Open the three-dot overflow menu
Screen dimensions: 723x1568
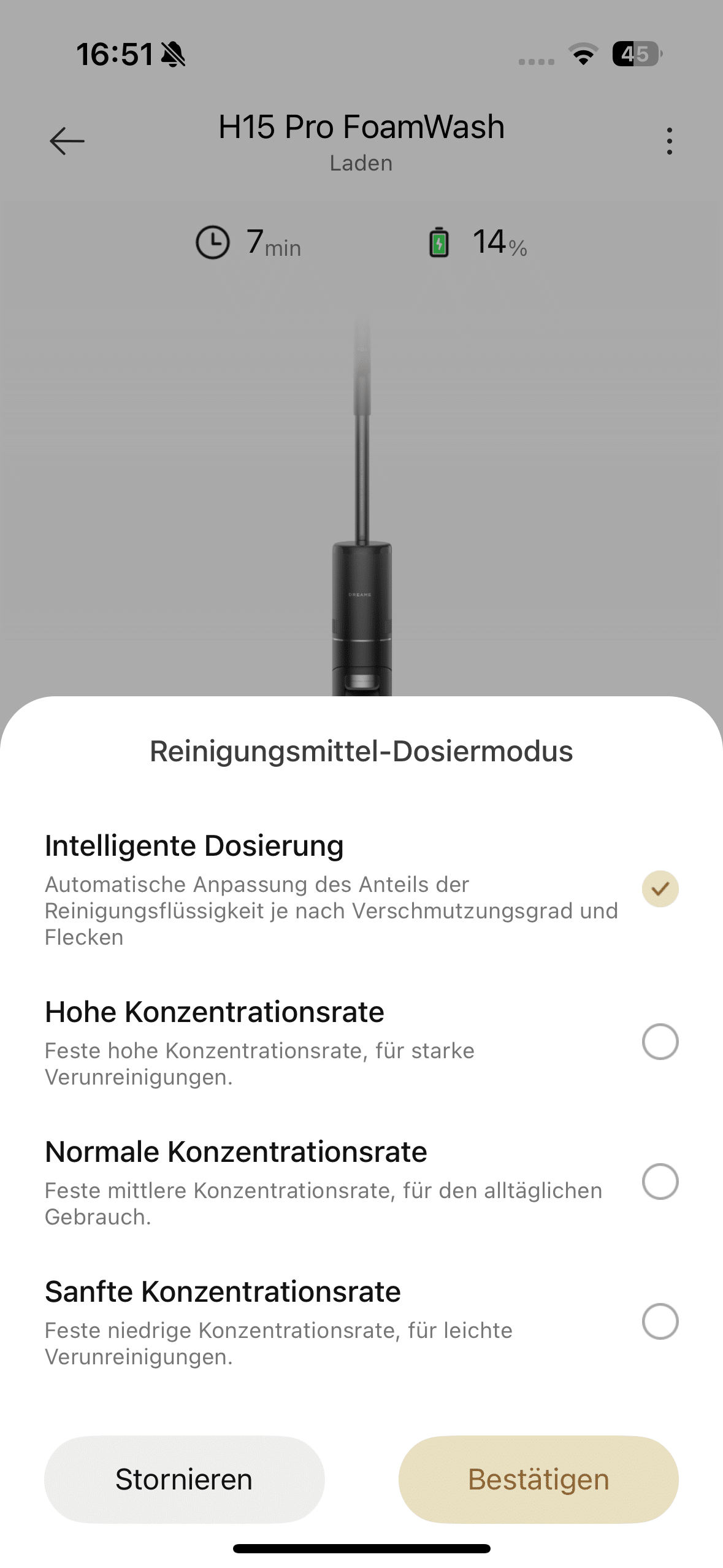[670, 141]
